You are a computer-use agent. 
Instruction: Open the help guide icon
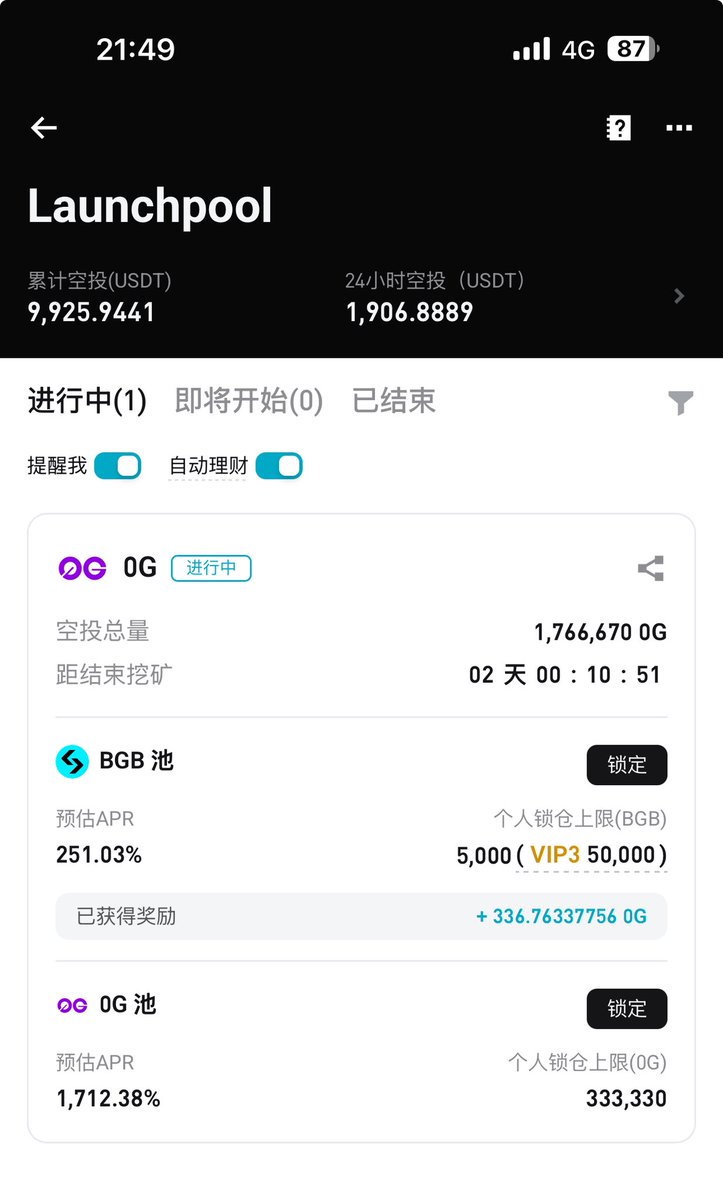coord(619,128)
